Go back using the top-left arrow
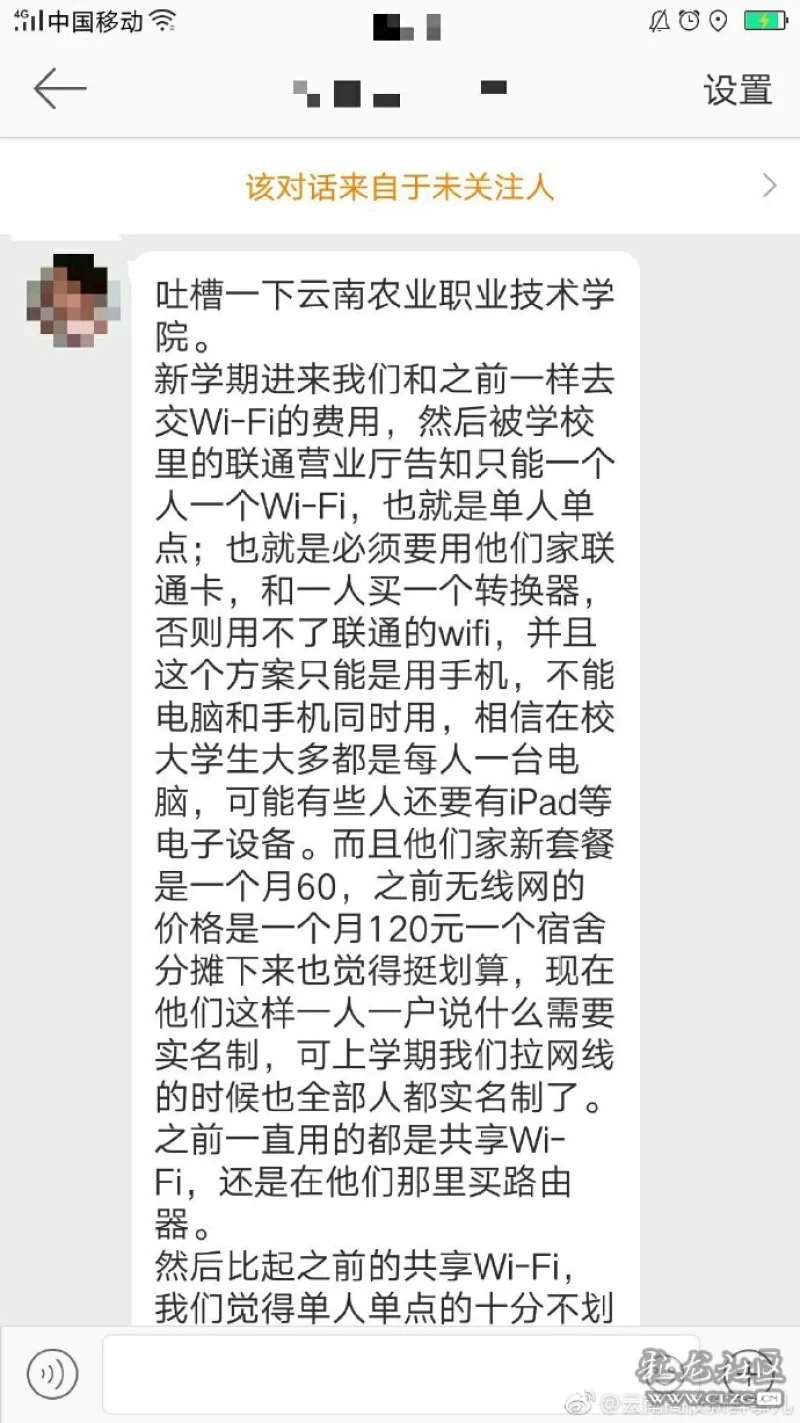 59,90
